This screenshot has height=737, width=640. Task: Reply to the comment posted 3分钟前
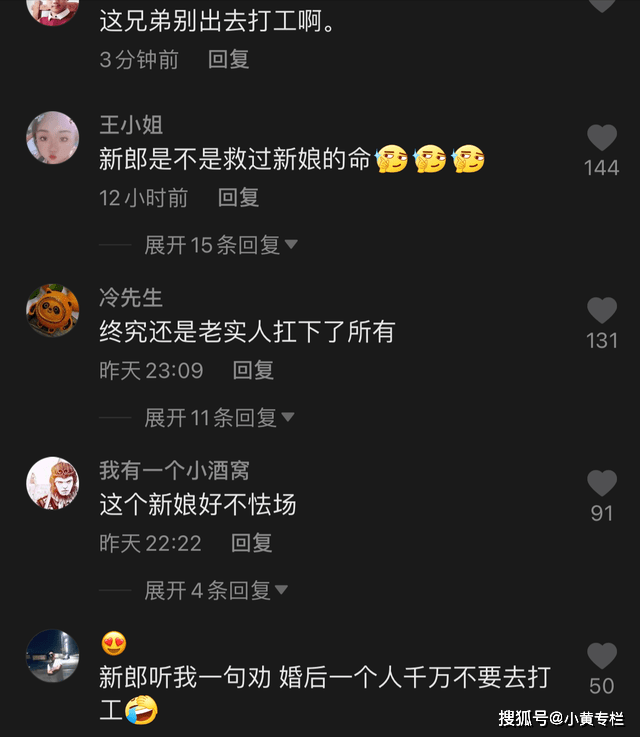pos(229,60)
